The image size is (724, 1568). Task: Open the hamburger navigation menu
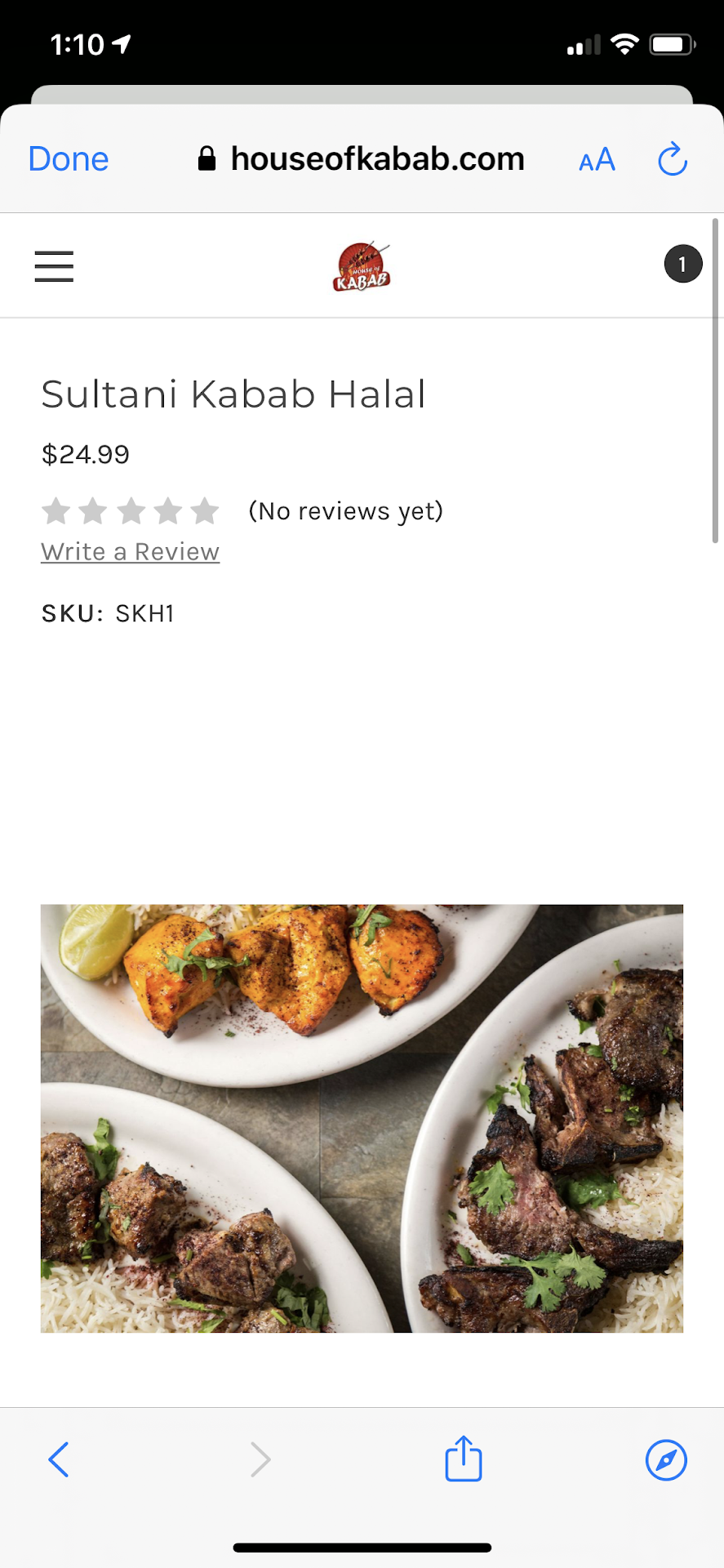[54, 266]
